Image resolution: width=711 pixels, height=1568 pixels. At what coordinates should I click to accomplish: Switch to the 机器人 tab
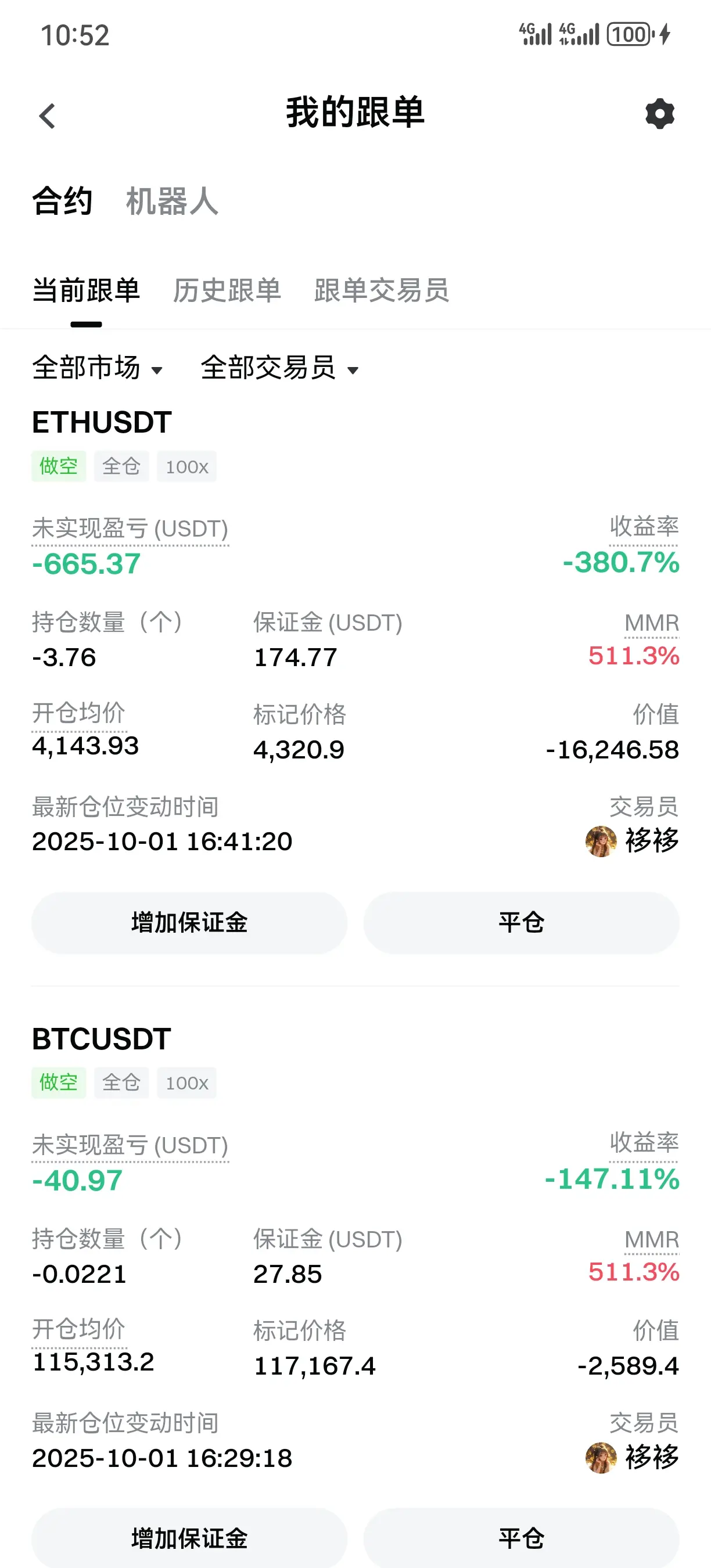click(172, 202)
